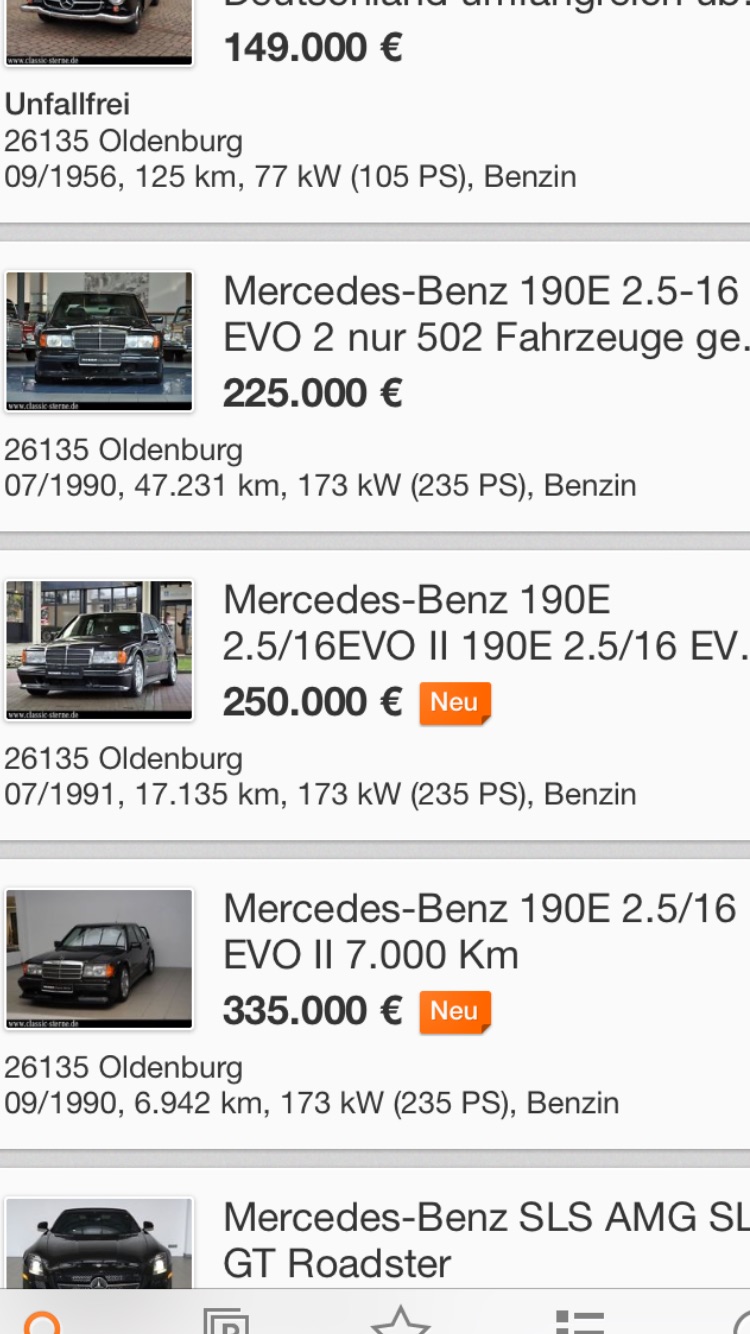This screenshot has width=750, height=1334.
Task: Switch to the search magnifier tab
Action: point(43,1319)
